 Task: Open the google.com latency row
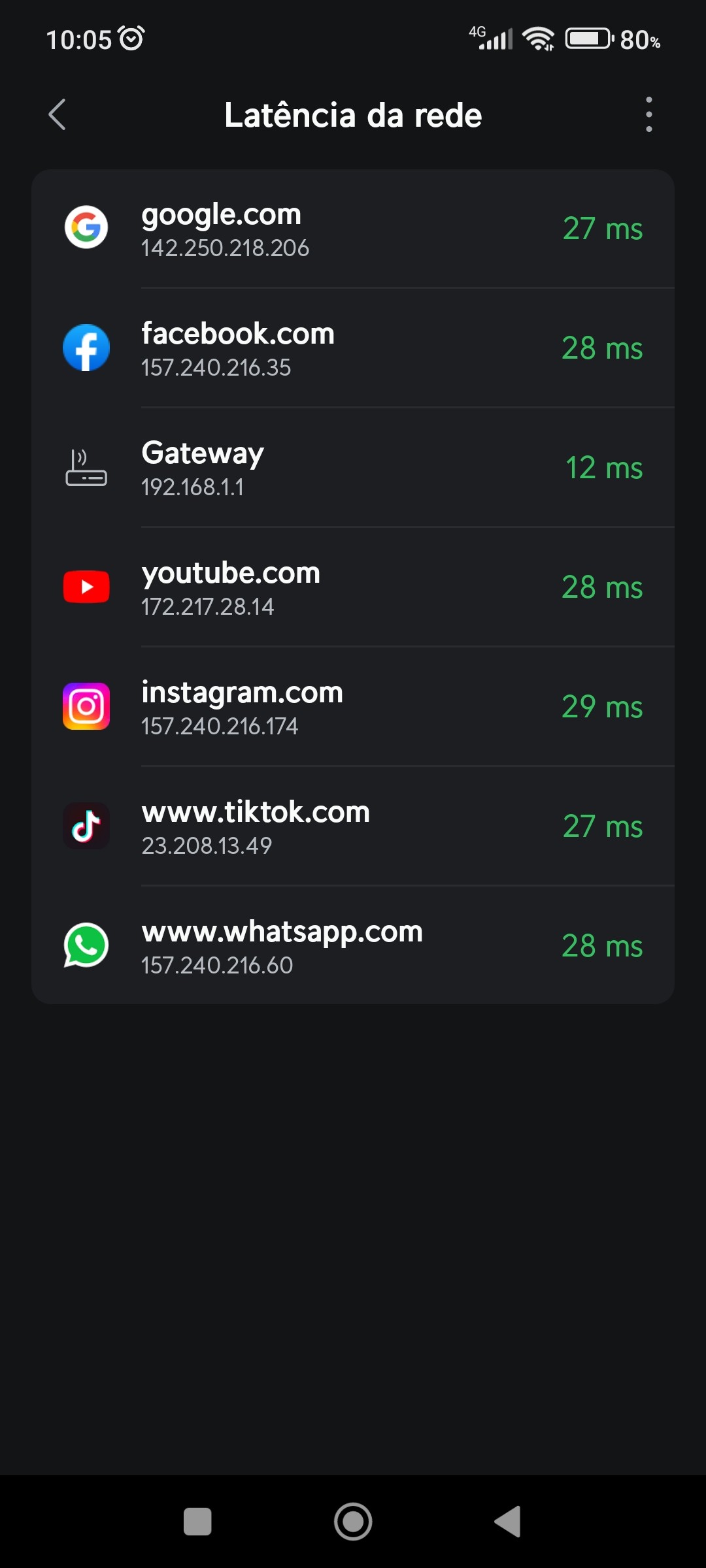pyautogui.click(x=353, y=229)
